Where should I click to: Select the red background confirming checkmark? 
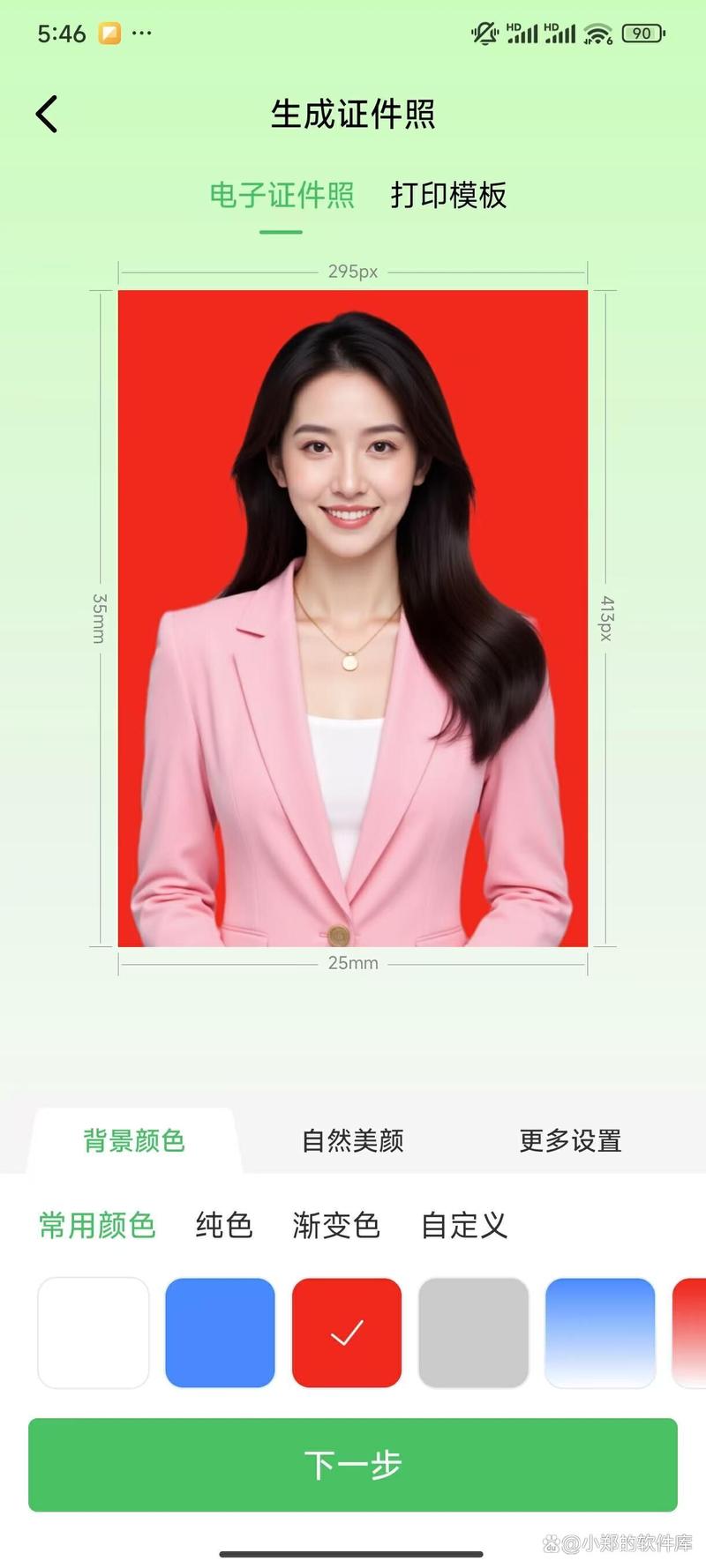coord(347,1332)
